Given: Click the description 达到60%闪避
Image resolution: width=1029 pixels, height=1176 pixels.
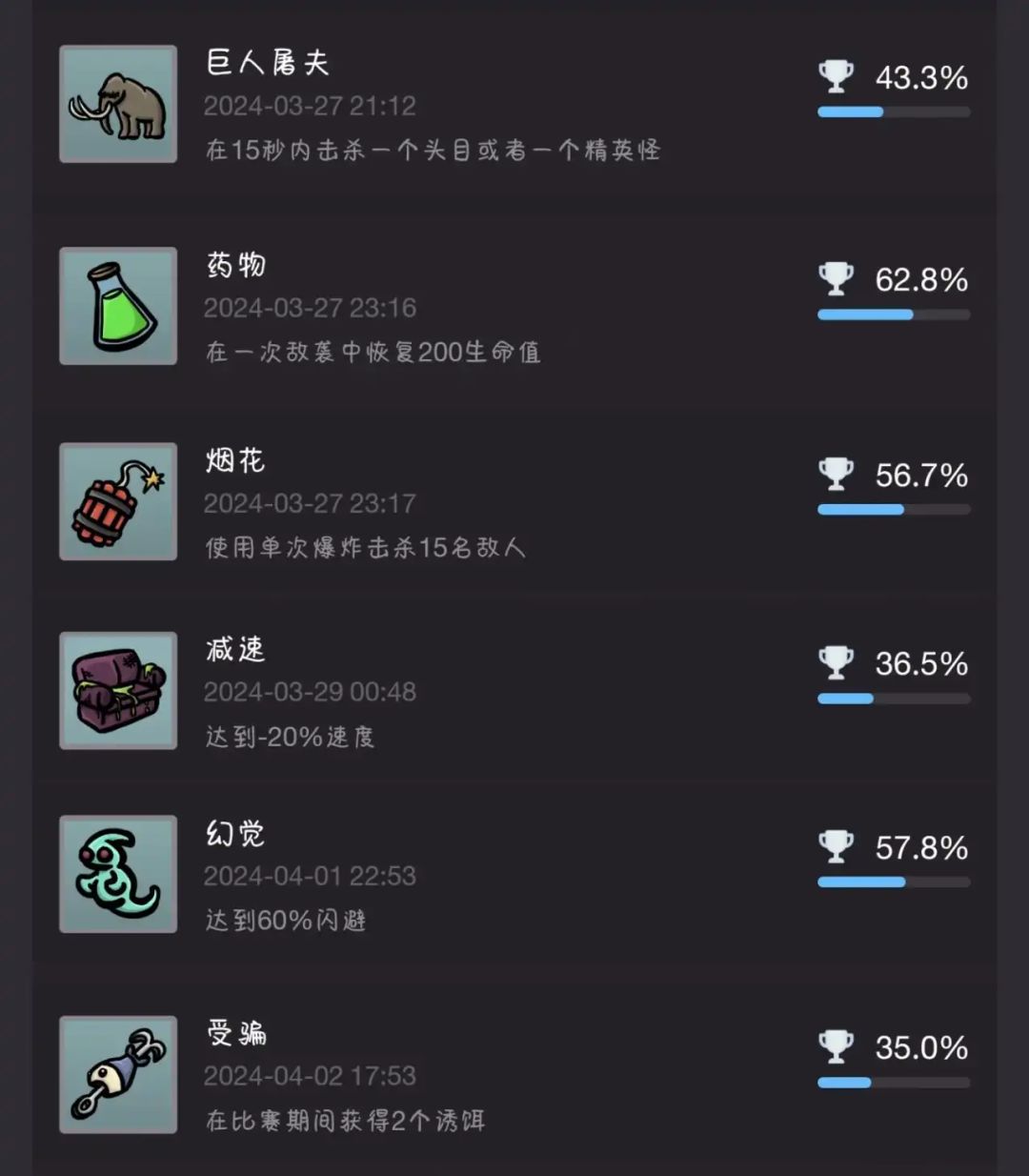Looking at the screenshot, I should click(288, 920).
